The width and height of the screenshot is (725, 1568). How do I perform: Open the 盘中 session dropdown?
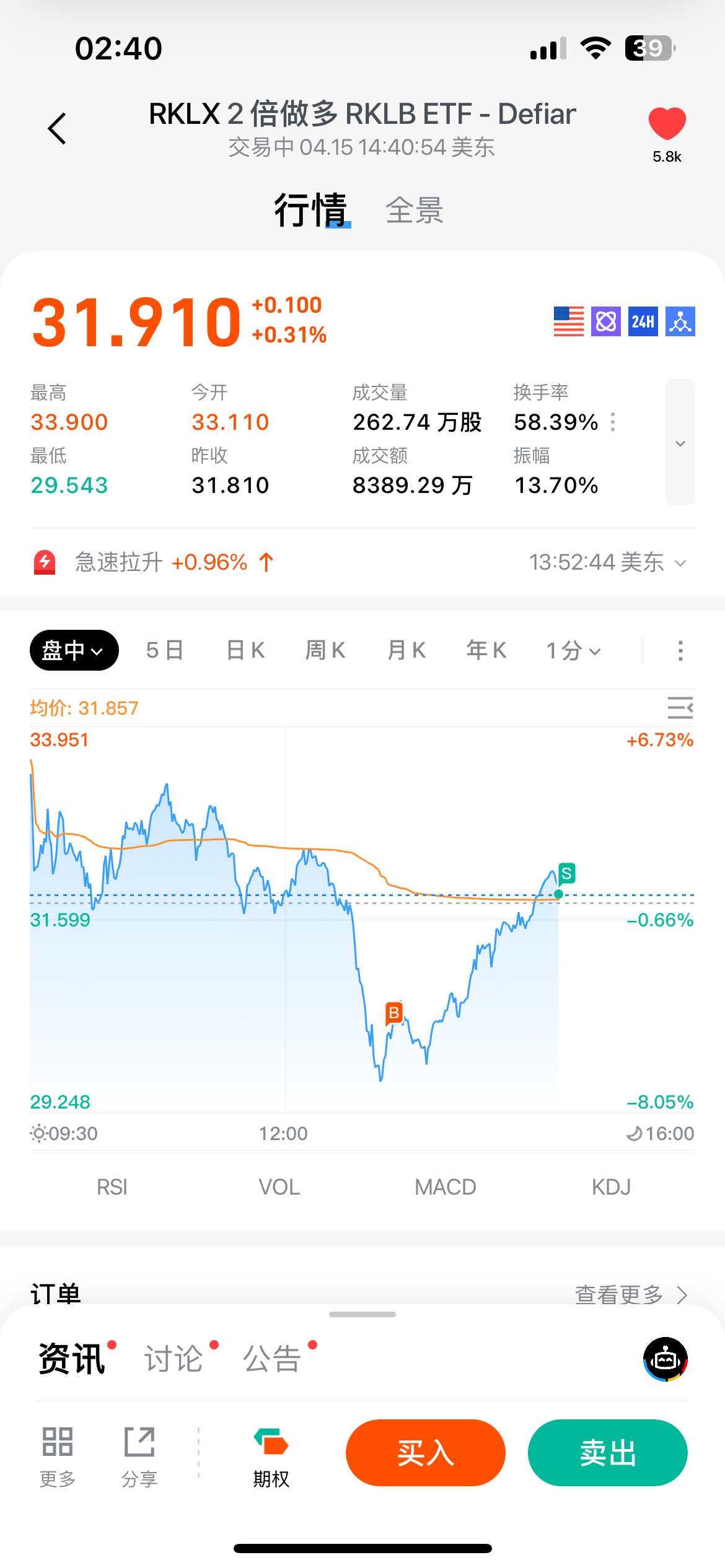tap(74, 650)
